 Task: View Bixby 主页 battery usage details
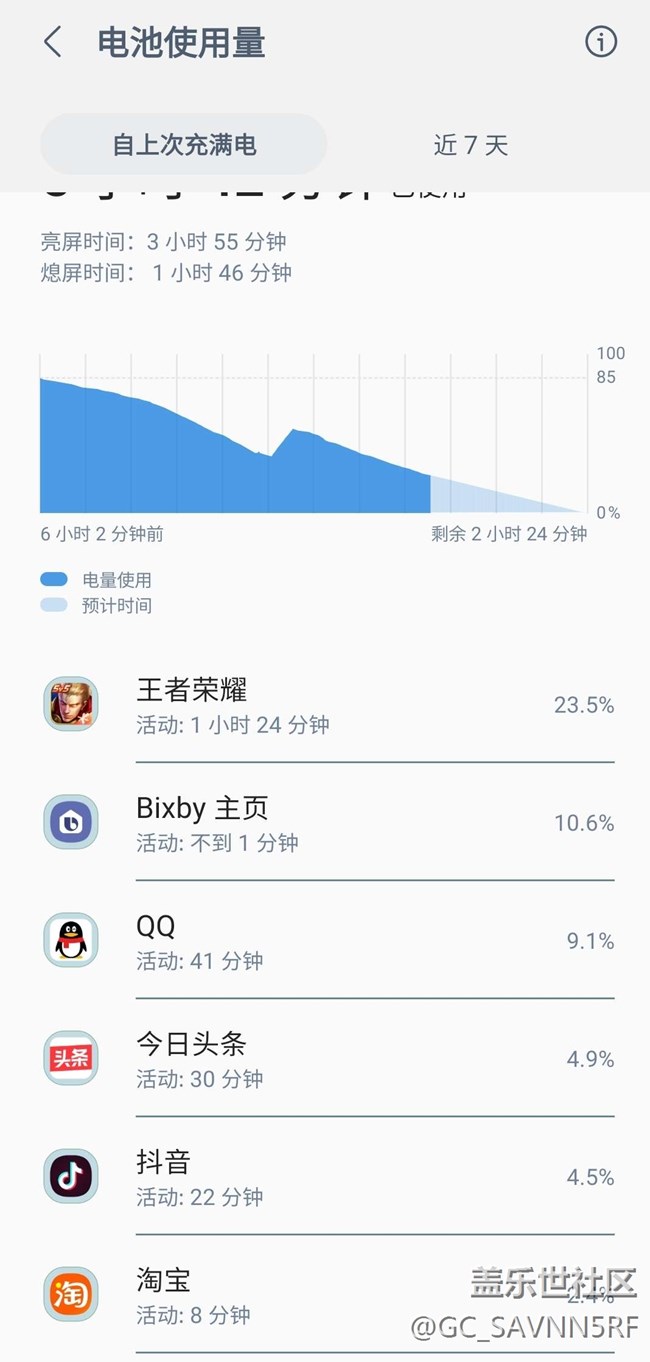330,823
